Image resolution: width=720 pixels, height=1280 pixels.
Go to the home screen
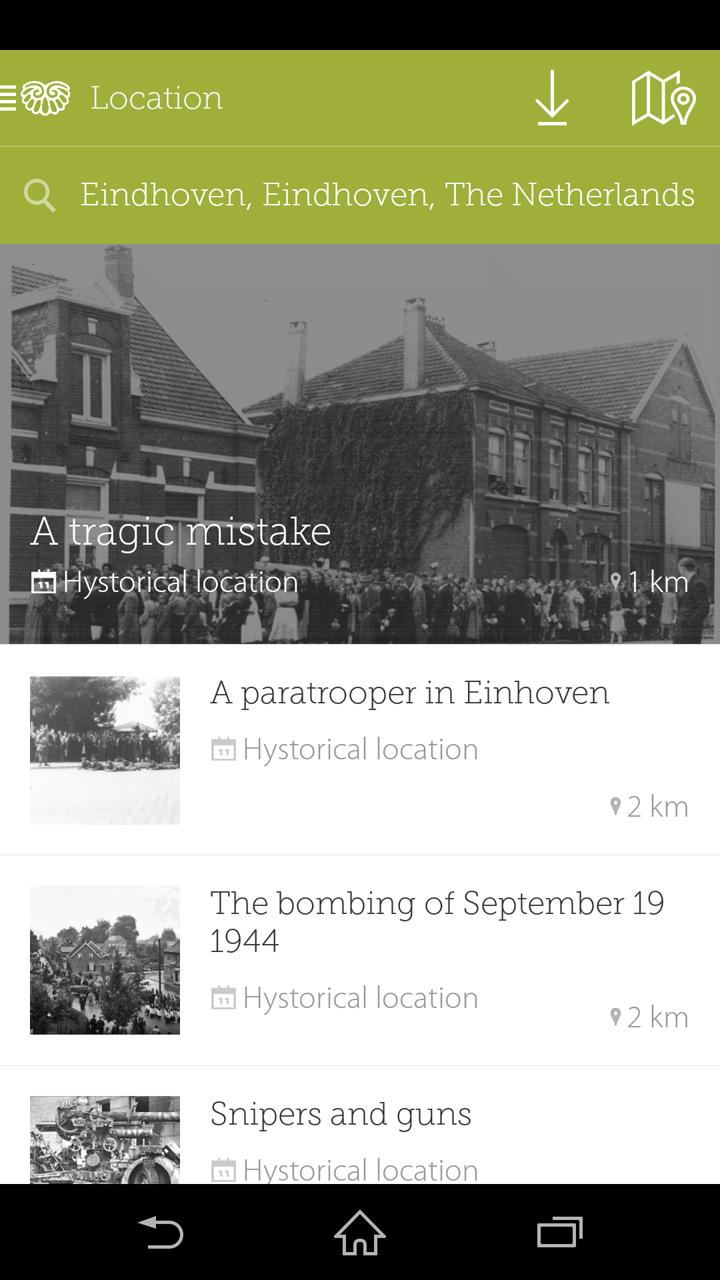360,1232
